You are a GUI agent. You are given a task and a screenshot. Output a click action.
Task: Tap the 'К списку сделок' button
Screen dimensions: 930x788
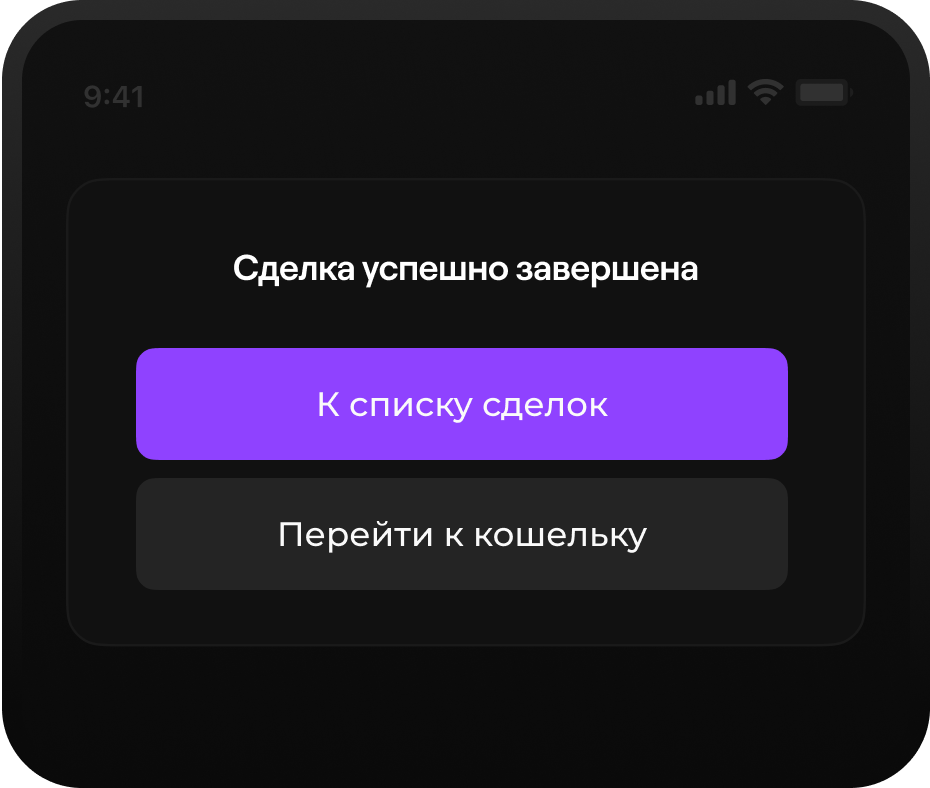point(462,404)
